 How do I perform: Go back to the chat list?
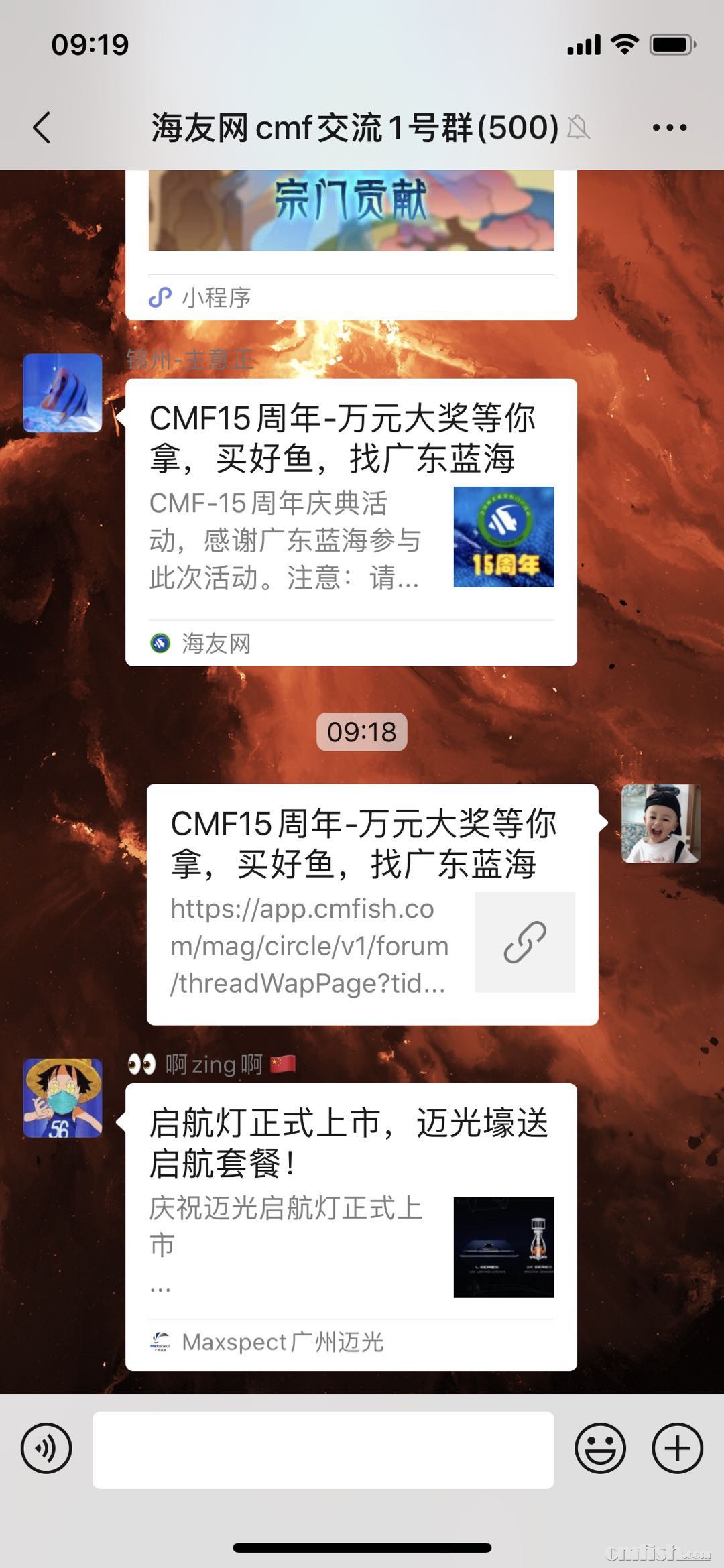click(42, 127)
